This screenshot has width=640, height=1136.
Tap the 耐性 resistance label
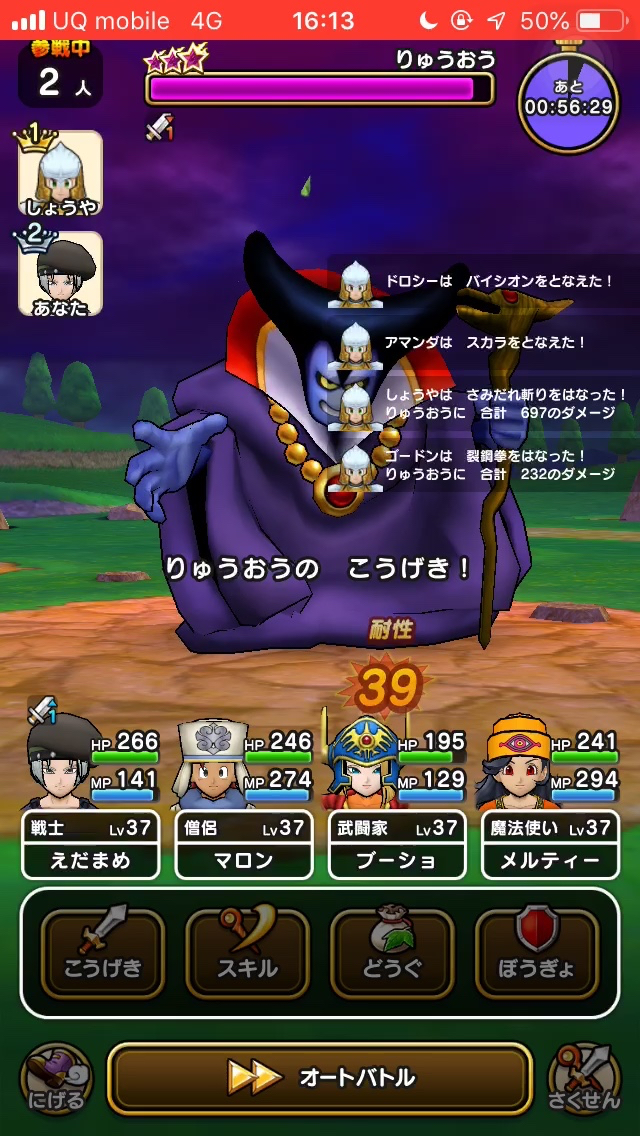(x=389, y=629)
